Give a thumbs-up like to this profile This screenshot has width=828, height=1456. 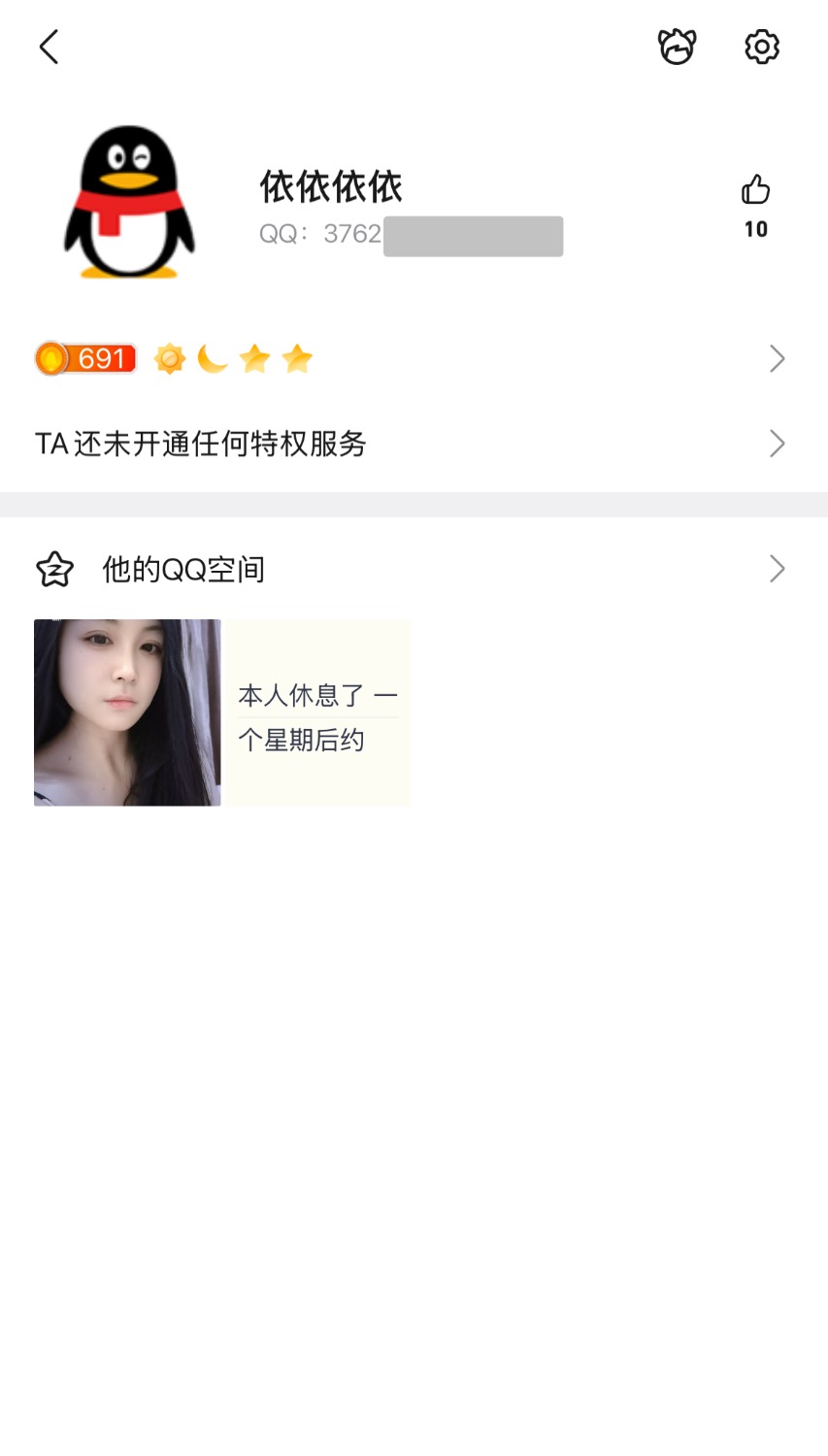click(x=755, y=190)
